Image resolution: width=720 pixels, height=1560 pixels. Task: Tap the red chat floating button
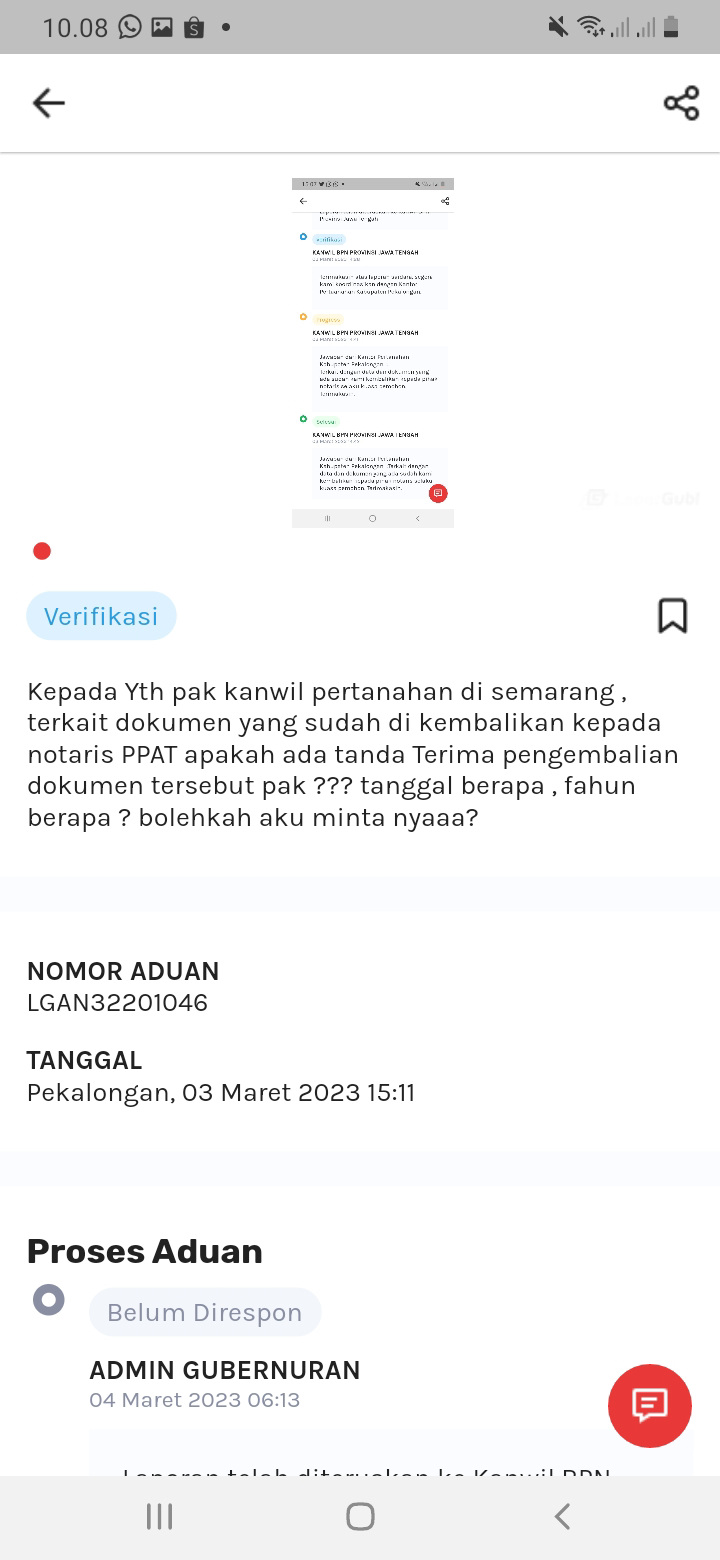pyautogui.click(x=650, y=1405)
